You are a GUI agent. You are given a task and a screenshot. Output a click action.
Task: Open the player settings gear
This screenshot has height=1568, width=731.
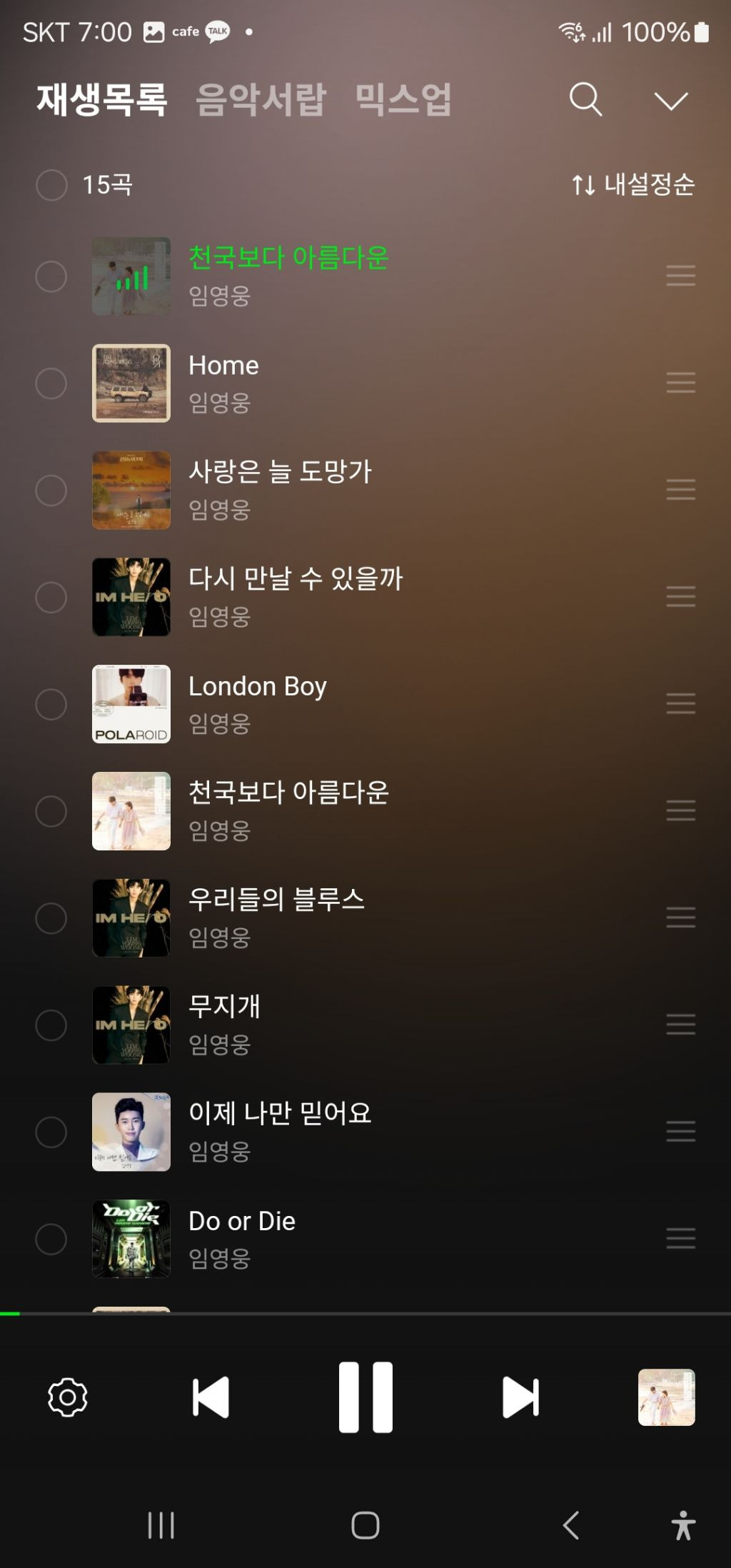68,1397
